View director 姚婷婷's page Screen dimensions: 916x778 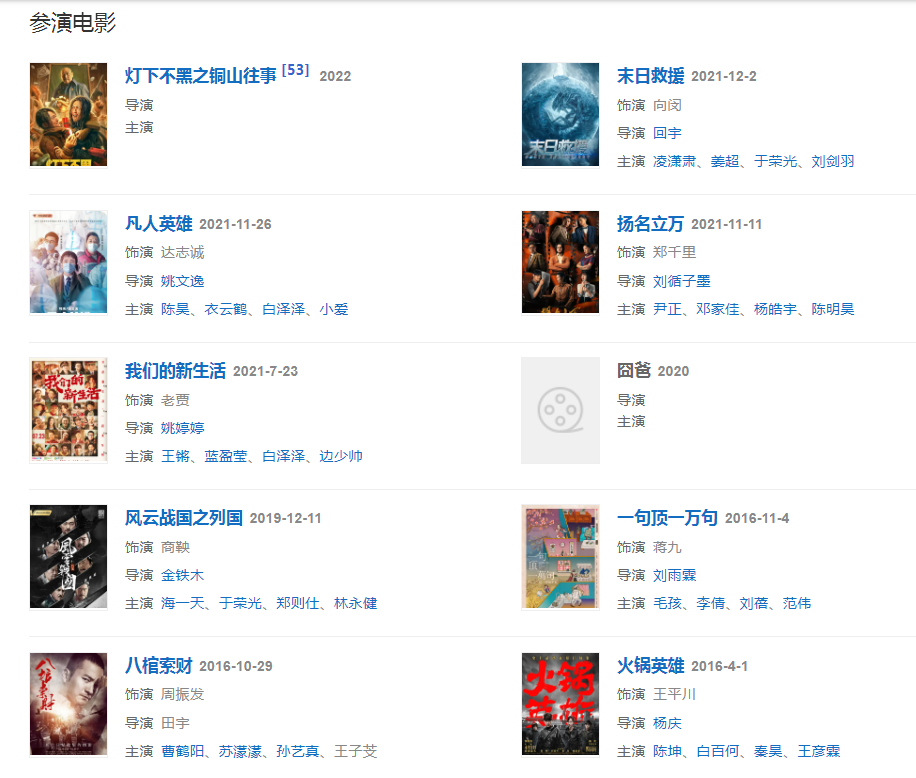[182, 428]
